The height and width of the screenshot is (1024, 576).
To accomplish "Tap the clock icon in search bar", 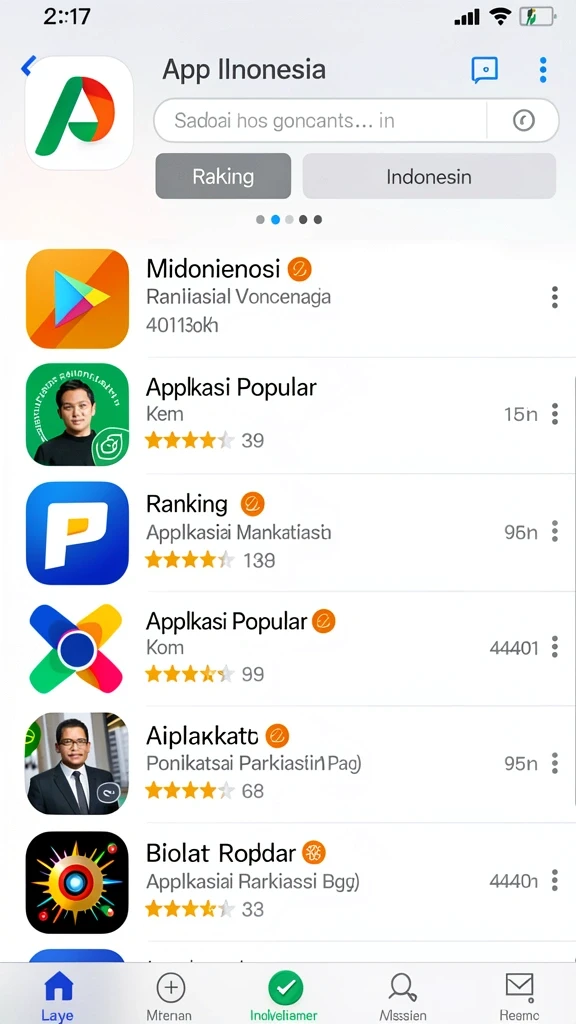I will (x=524, y=120).
